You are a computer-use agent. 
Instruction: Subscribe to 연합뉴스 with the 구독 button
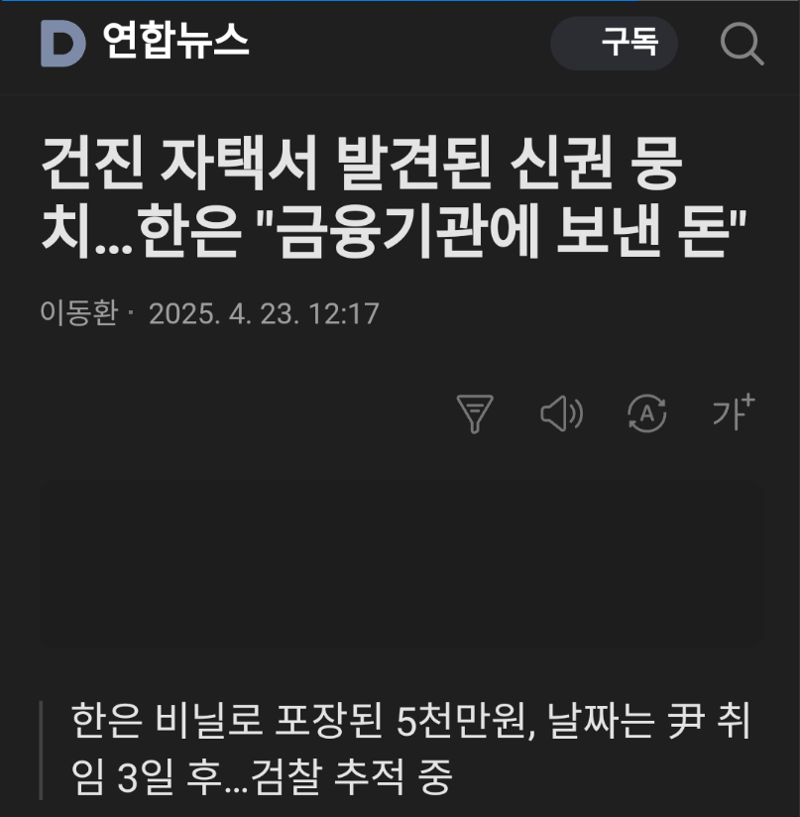[x=615, y=44]
